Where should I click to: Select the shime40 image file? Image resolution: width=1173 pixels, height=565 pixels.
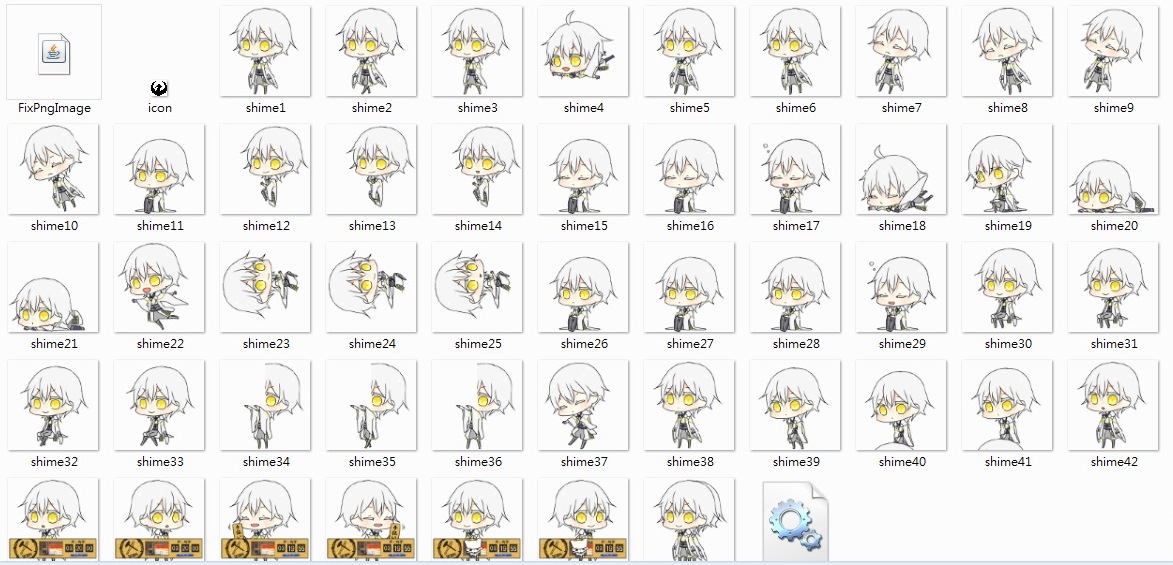[901, 405]
